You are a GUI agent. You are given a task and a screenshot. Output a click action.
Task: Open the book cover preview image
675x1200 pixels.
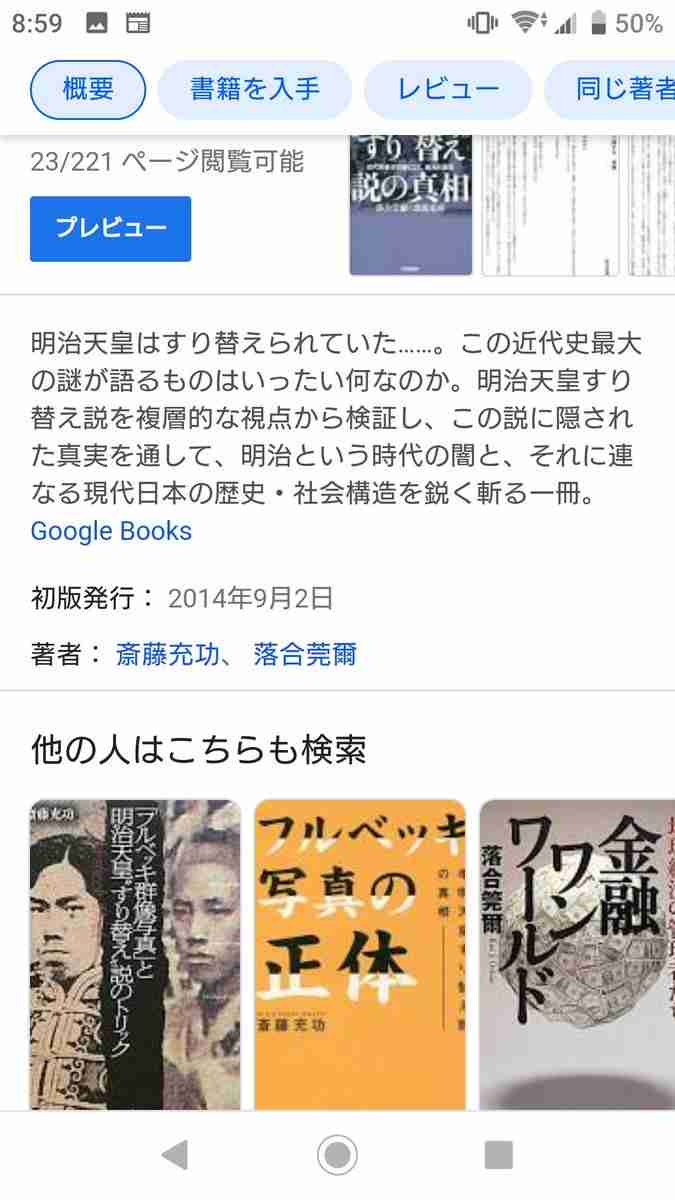pos(410,205)
